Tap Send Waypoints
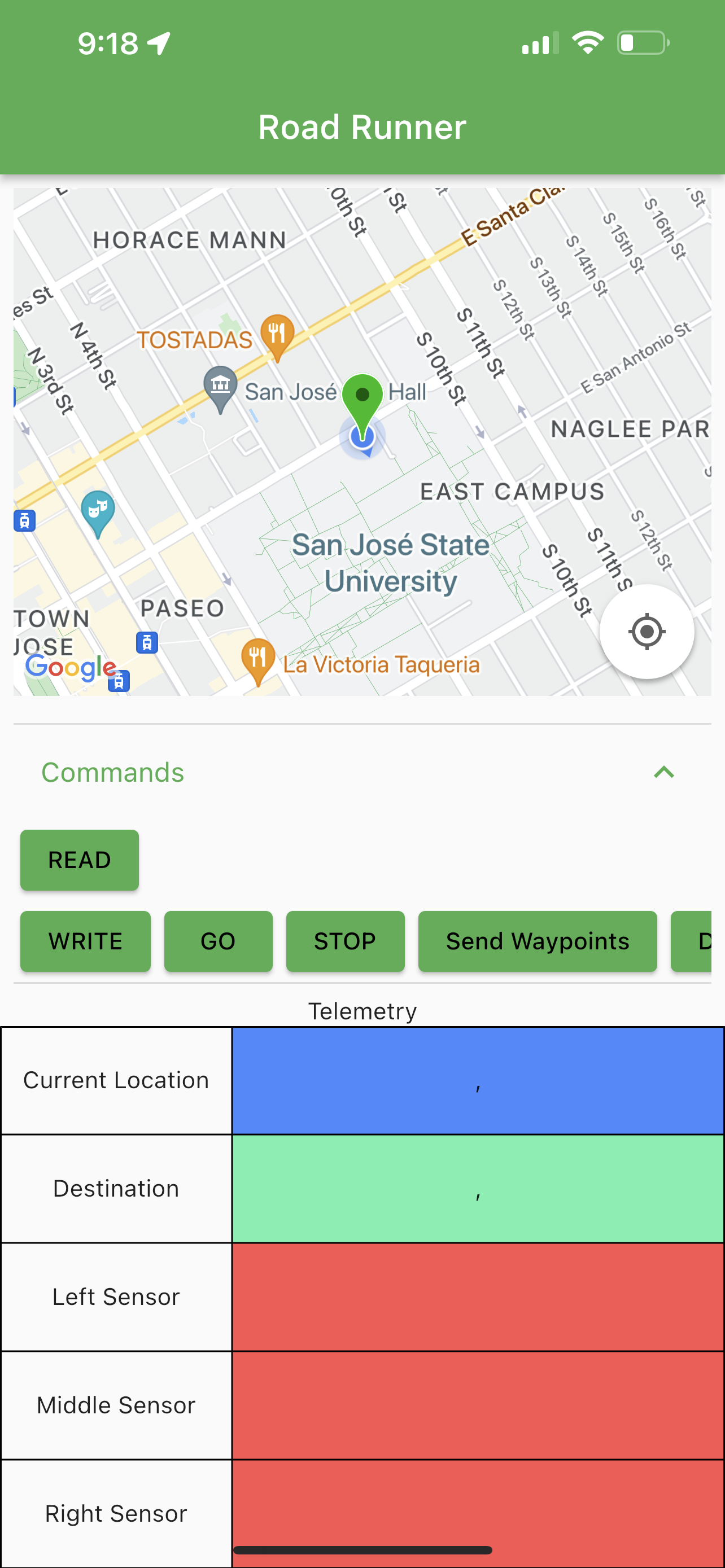Screen dimensions: 725x1568 tap(538, 941)
